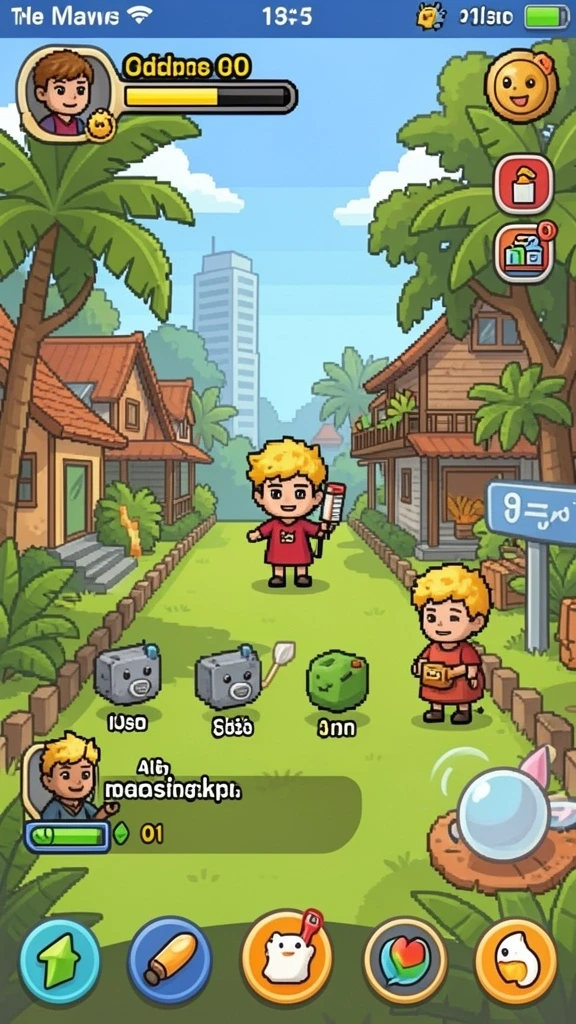Screen dimensions: 576x1024
Task: Tap the smiling gold coin button
Action: (x=522, y=86)
